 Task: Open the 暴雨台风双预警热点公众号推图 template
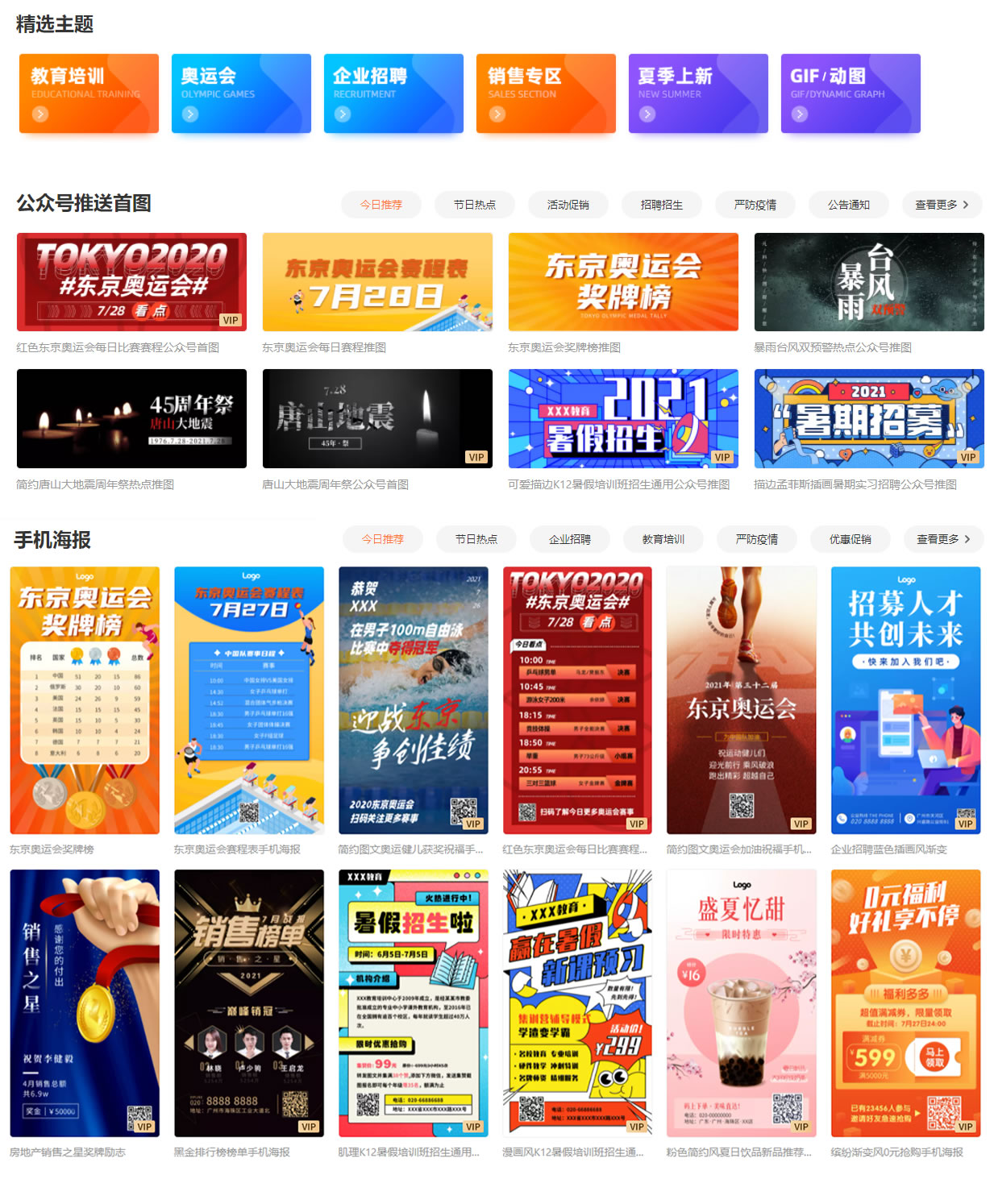[x=869, y=282]
